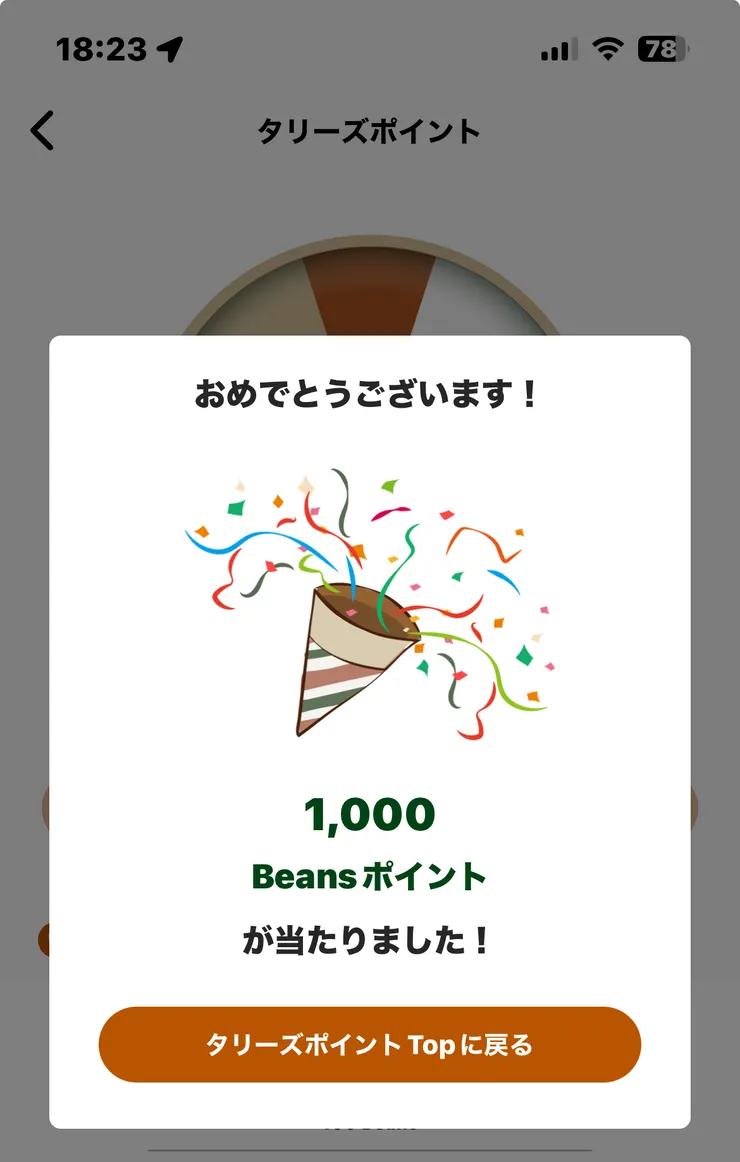740x1162 pixels.
Task: Tap the タリーズポイント screen title
Action: (369, 131)
